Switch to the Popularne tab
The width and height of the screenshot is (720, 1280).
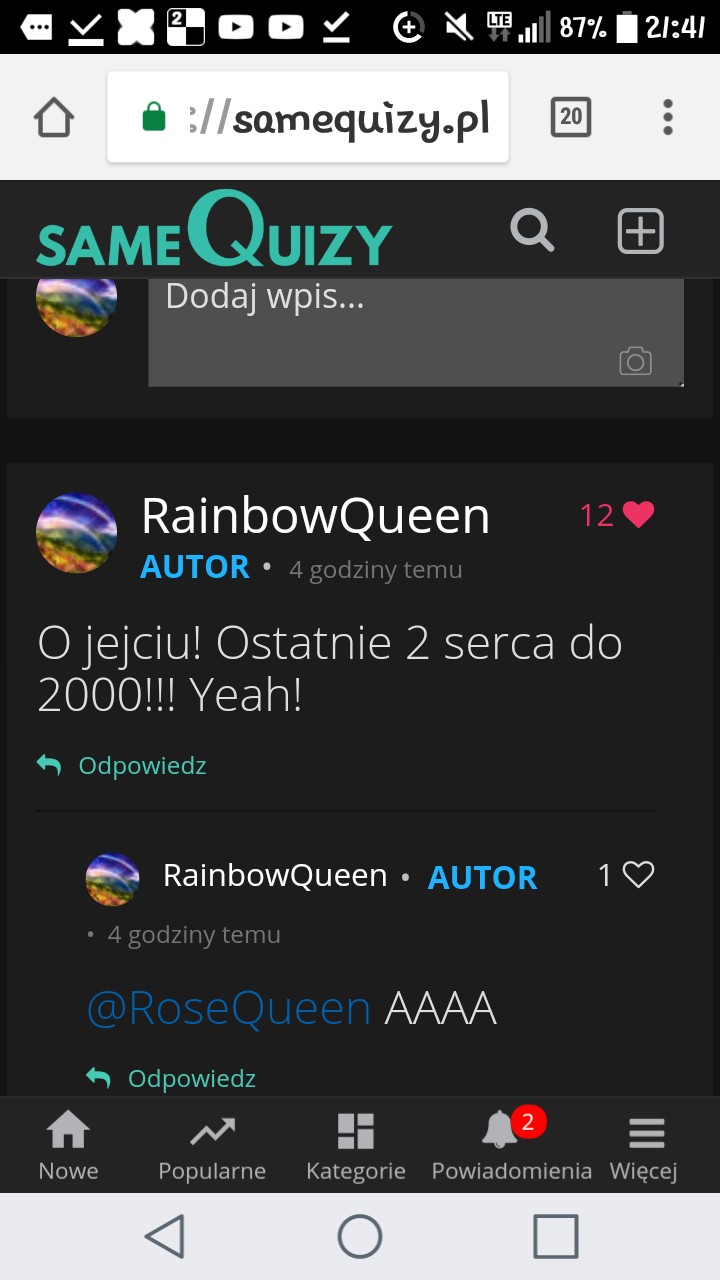pos(212,1146)
